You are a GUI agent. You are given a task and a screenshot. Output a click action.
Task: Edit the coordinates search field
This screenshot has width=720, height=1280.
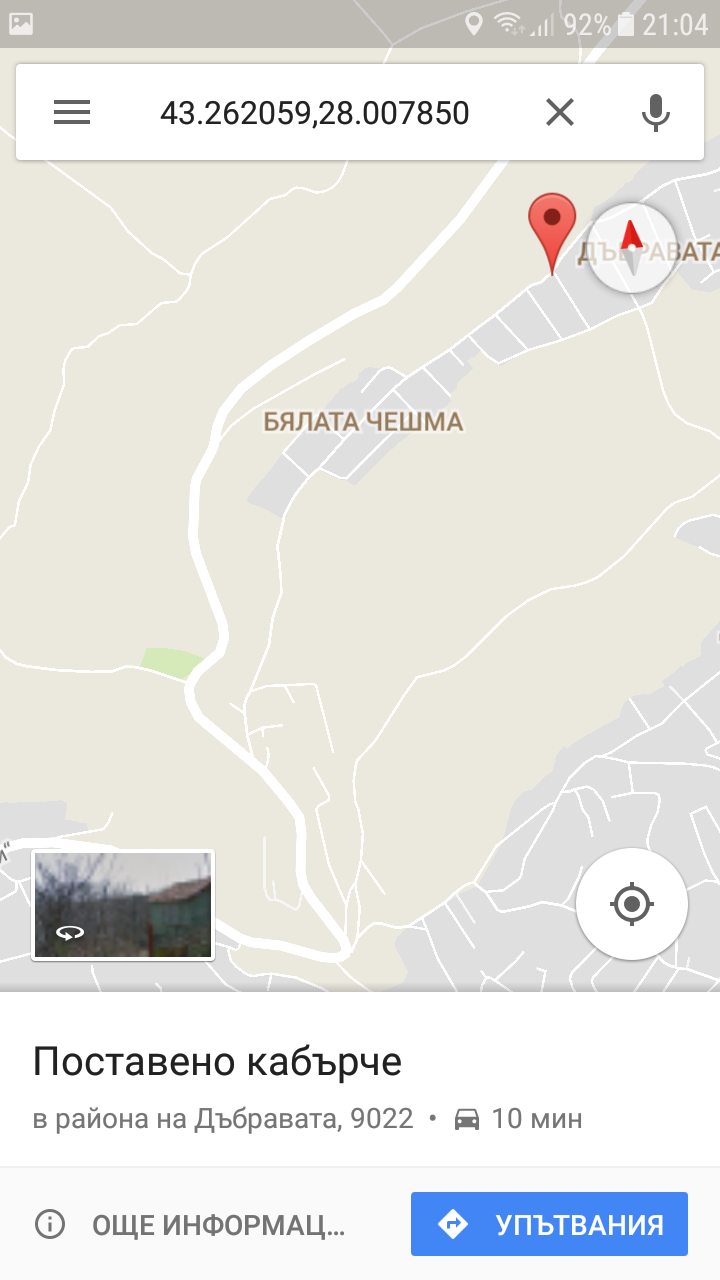click(314, 113)
